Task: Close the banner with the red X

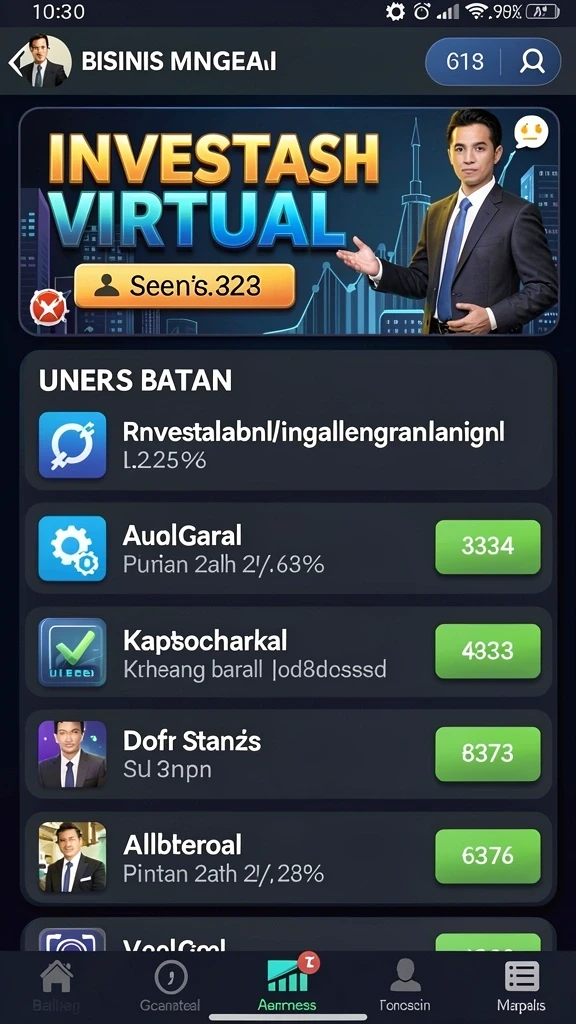Action: tap(48, 308)
